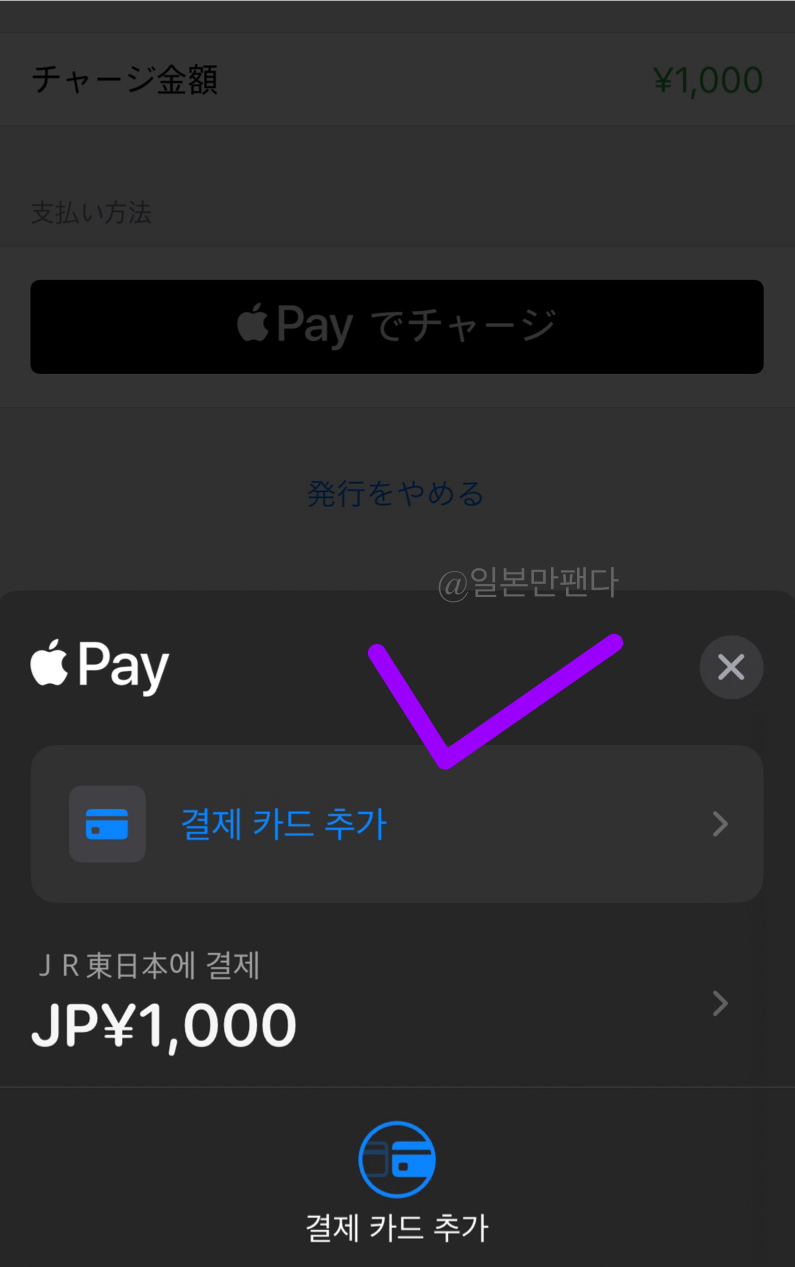Open payment details using the JP¥1,000 row chevron
Screen dimensions: 795x1267
click(x=719, y=1003)
